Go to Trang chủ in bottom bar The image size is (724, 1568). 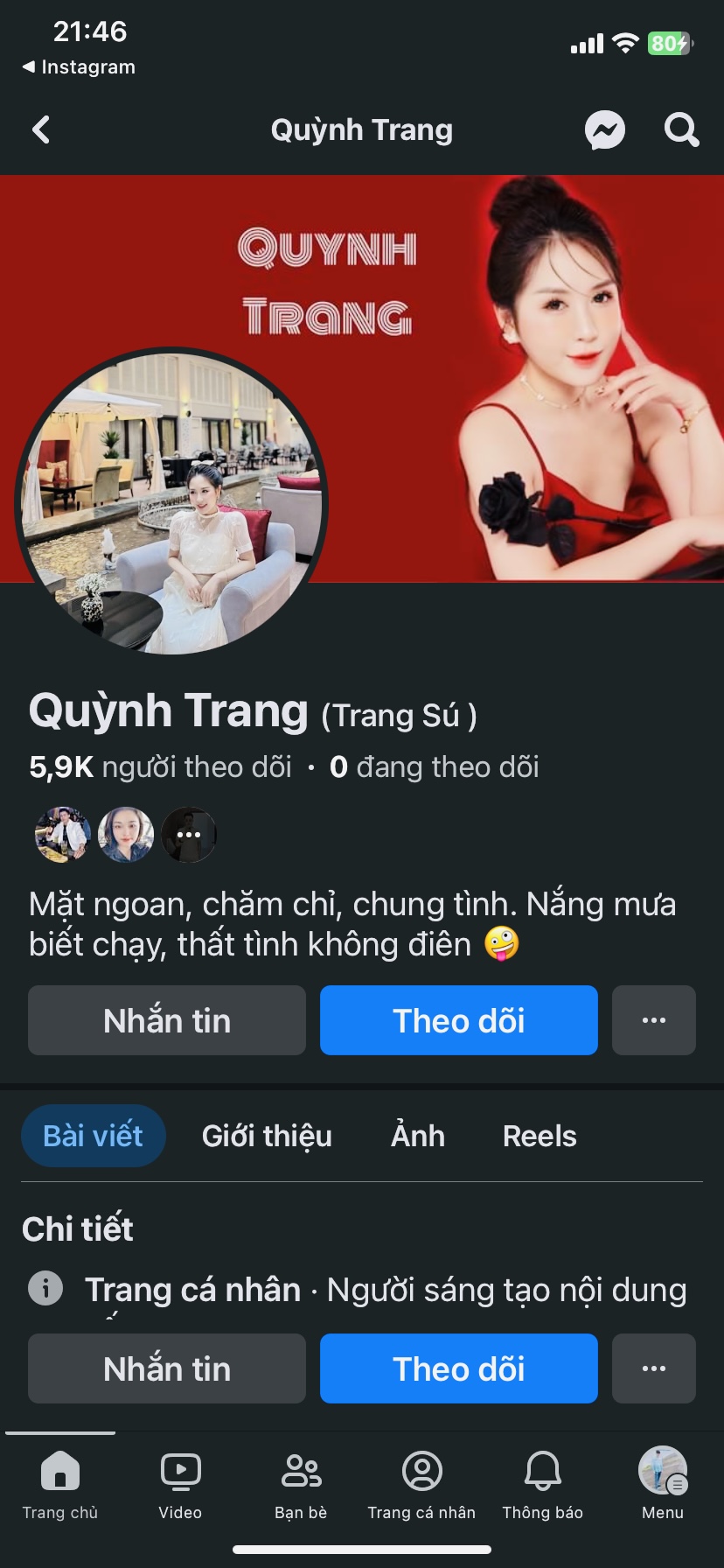click(60, 1484)
